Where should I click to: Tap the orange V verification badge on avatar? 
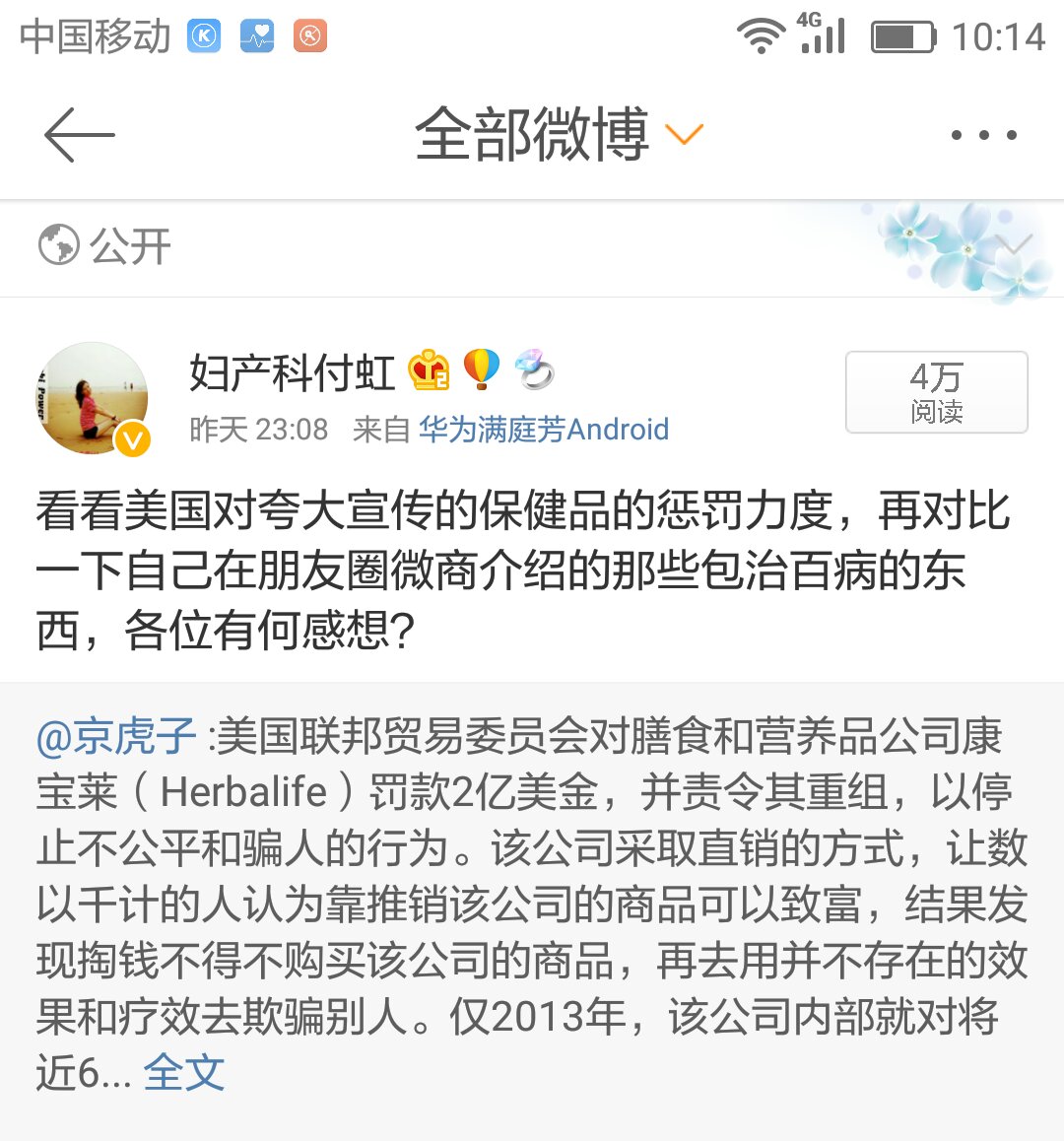(x=130, y=437)
